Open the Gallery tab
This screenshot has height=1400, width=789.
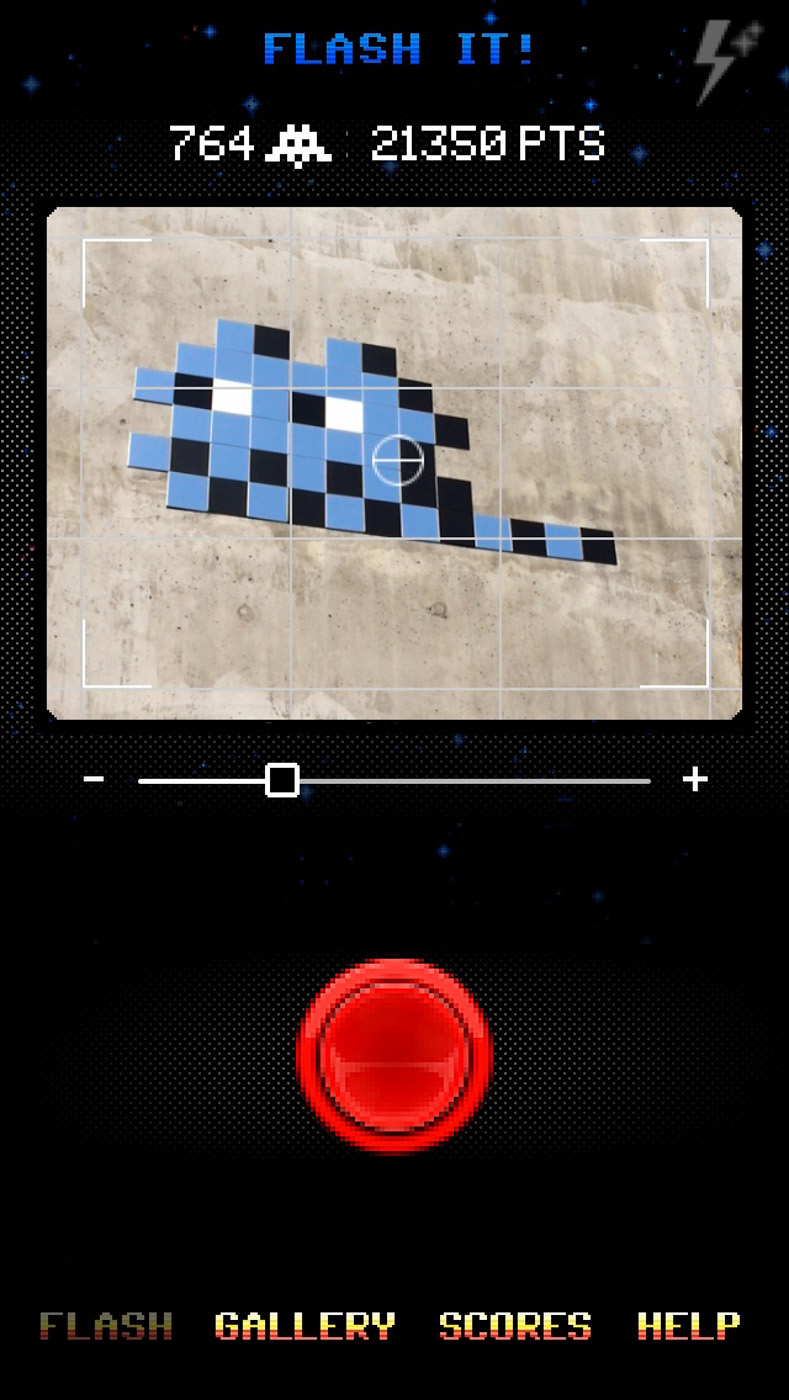(x=305, y=1326)
